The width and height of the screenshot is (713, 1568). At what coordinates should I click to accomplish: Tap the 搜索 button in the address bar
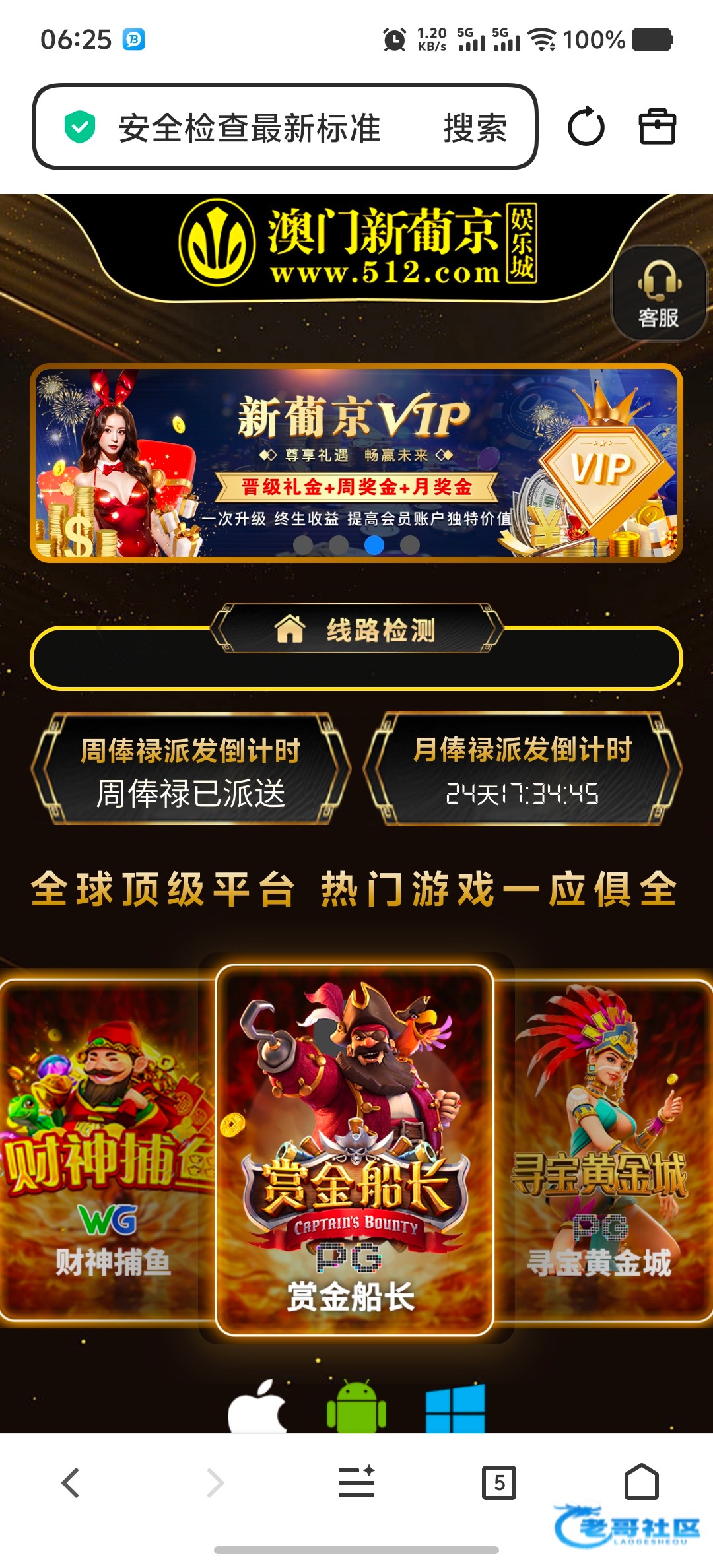[475, 127]
